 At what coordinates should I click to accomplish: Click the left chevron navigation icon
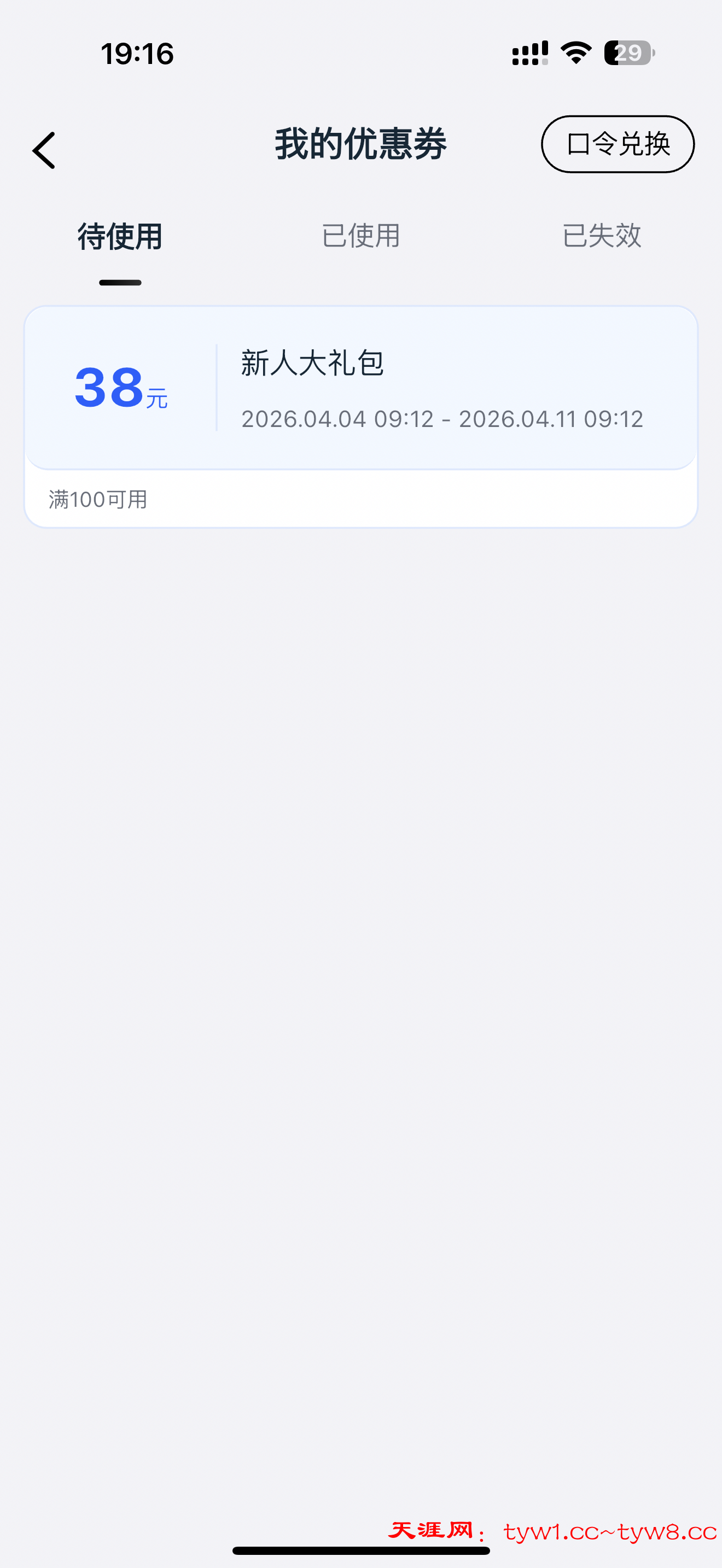(44, 150)
